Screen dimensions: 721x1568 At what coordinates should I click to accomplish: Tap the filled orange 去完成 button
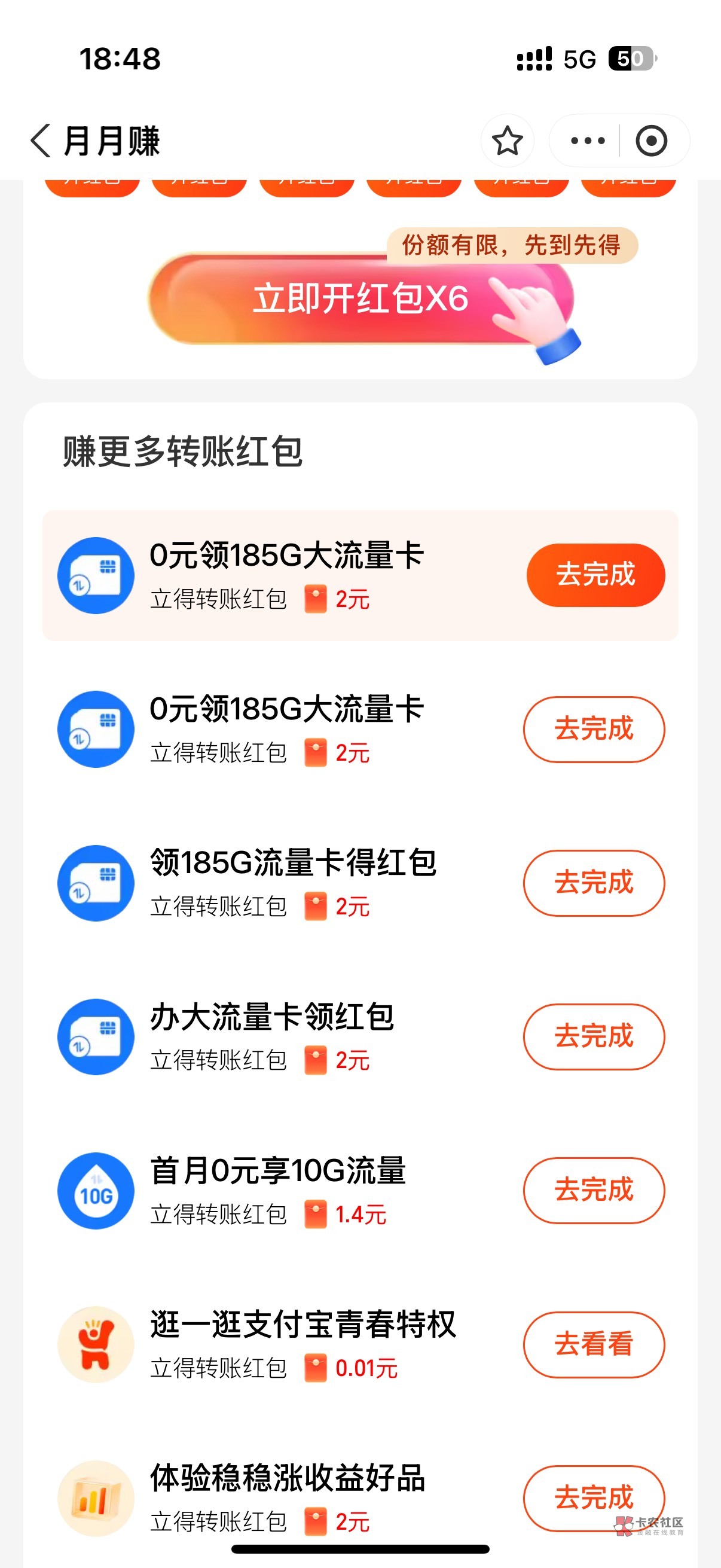(x=595, y=575)
